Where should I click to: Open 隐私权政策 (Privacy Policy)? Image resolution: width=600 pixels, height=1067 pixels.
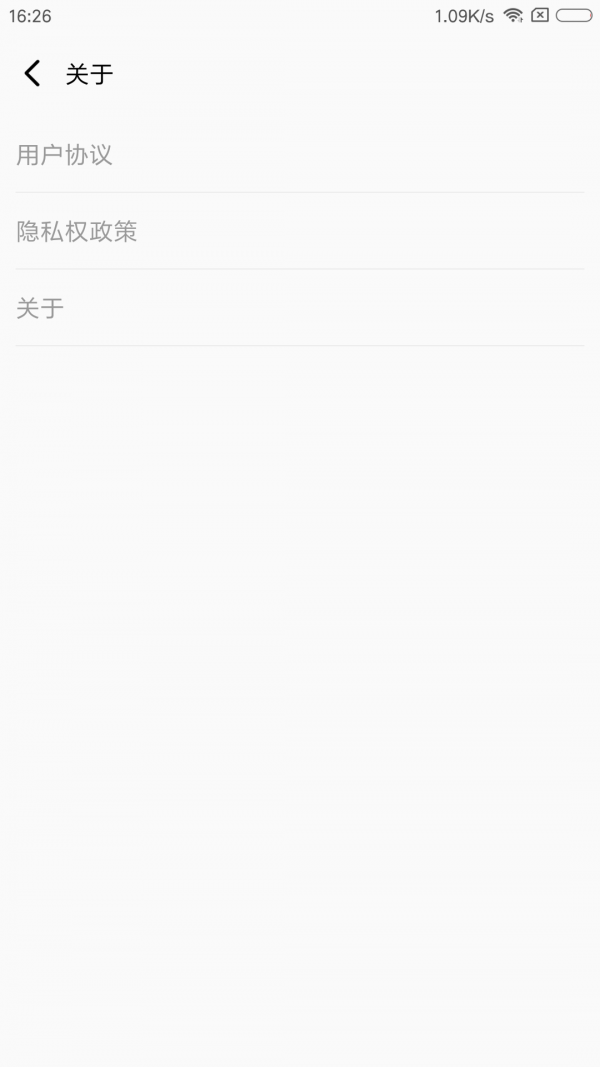pos(300,231)
